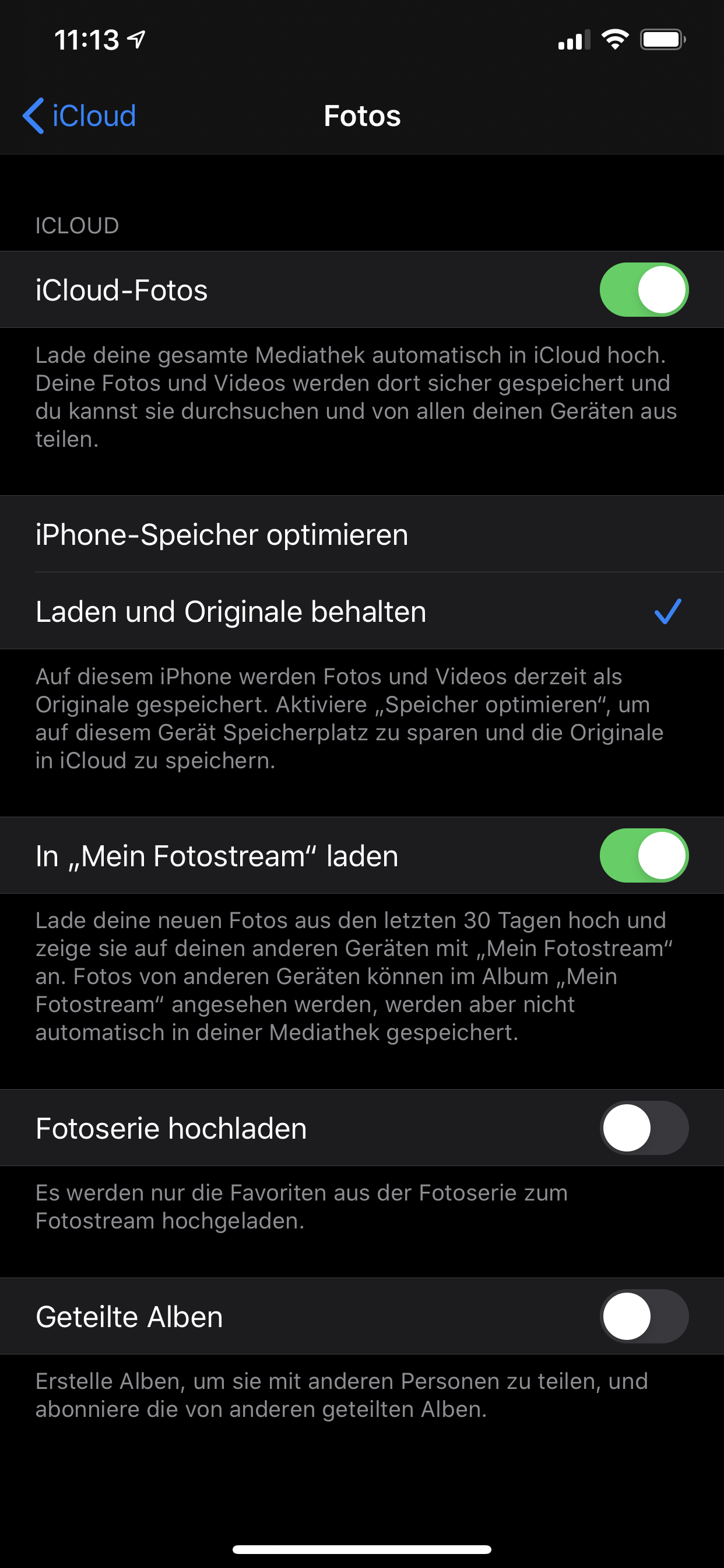The height and width of the screenshot is (1568, 724).
Task: Turn off the iCloud-Fotos switch
Action: pyautogui.click(x=644, y=290)
